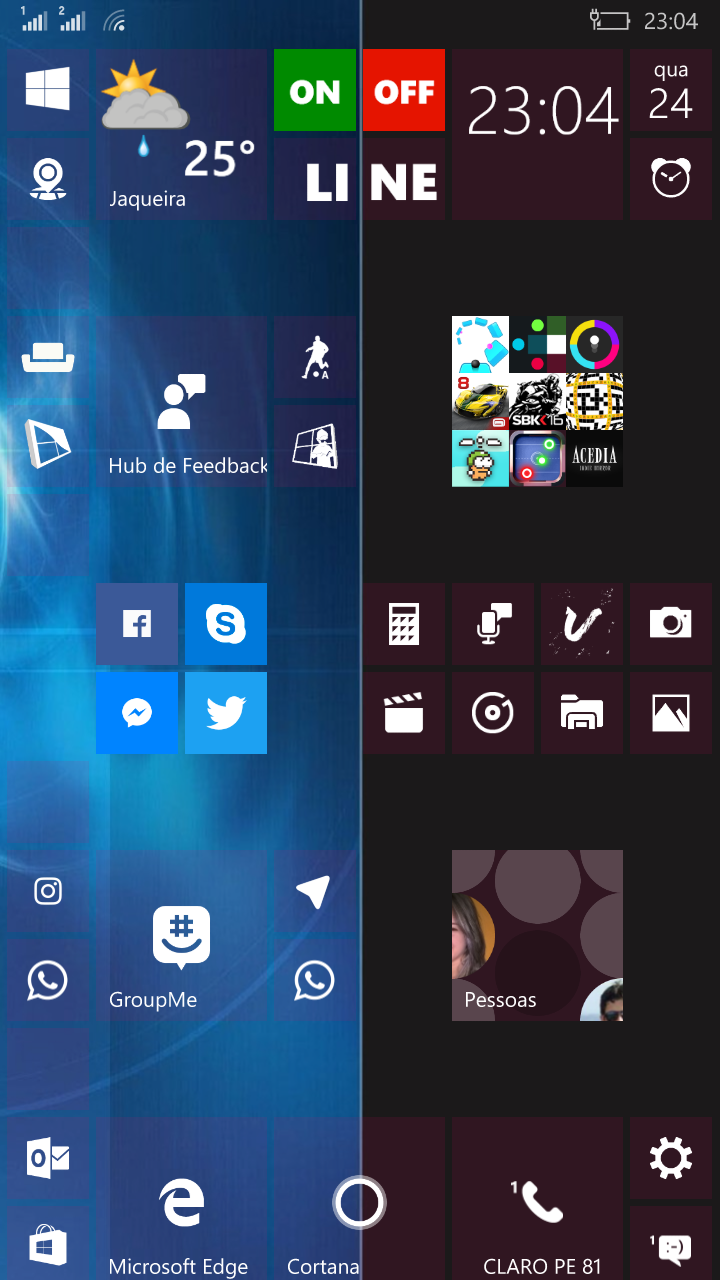Launch Facebook from its tile
The image size is (720, 1280).
[137, 624]
